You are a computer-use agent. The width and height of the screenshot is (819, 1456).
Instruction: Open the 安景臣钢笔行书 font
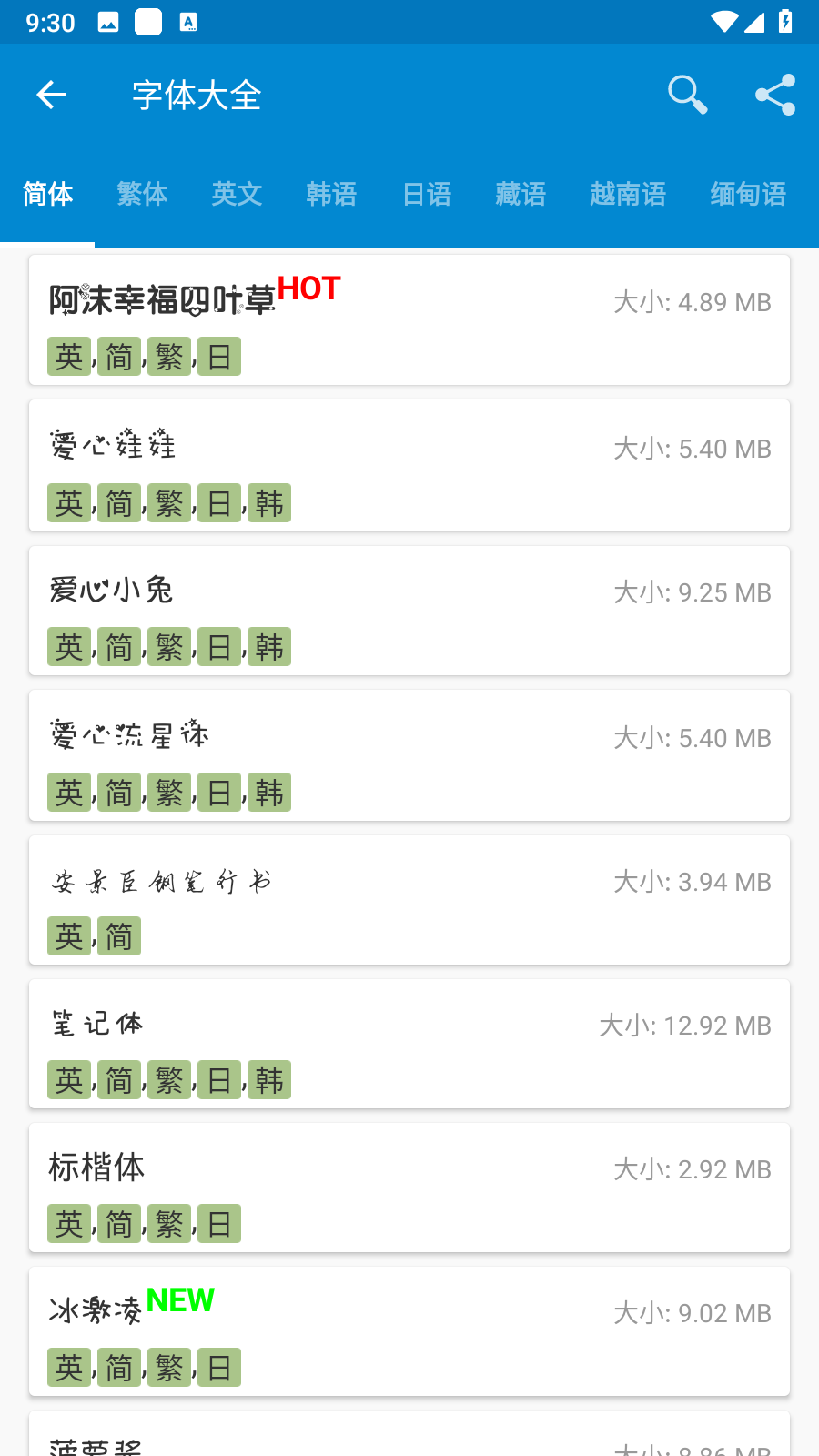click(x=409, y=900)
